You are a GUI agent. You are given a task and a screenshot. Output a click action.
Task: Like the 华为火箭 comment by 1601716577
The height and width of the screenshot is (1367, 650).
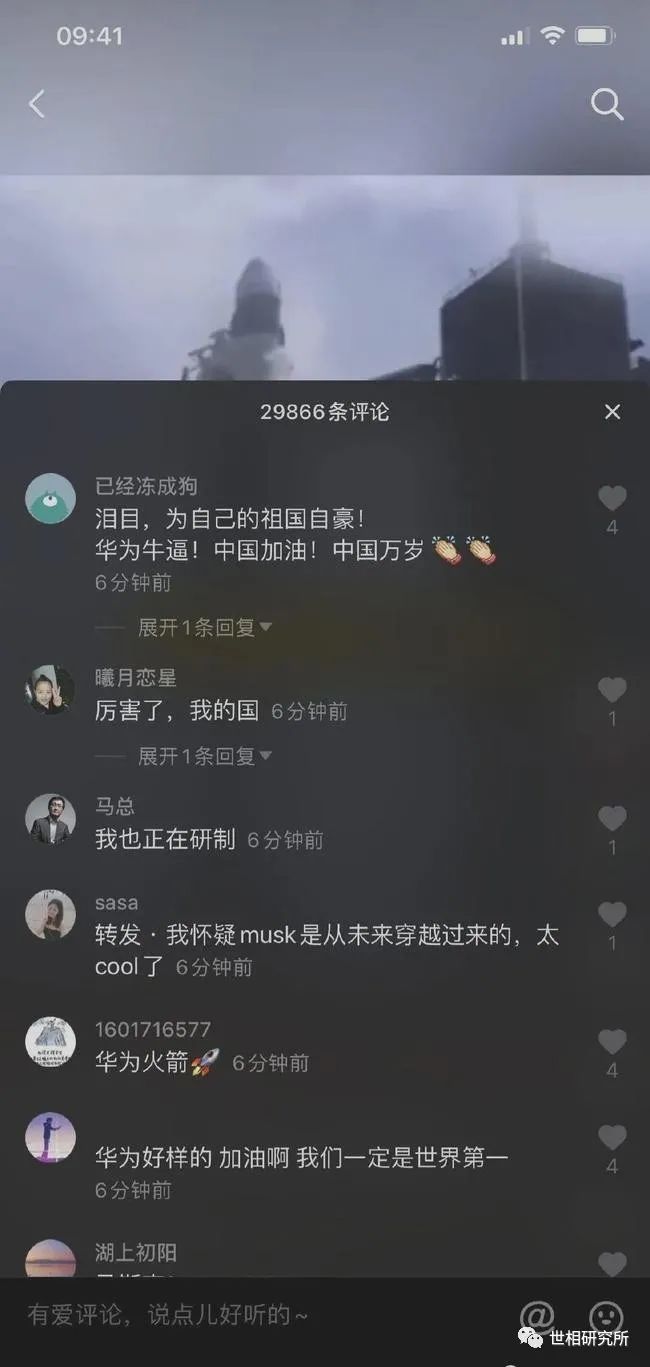pos(612,1042)
